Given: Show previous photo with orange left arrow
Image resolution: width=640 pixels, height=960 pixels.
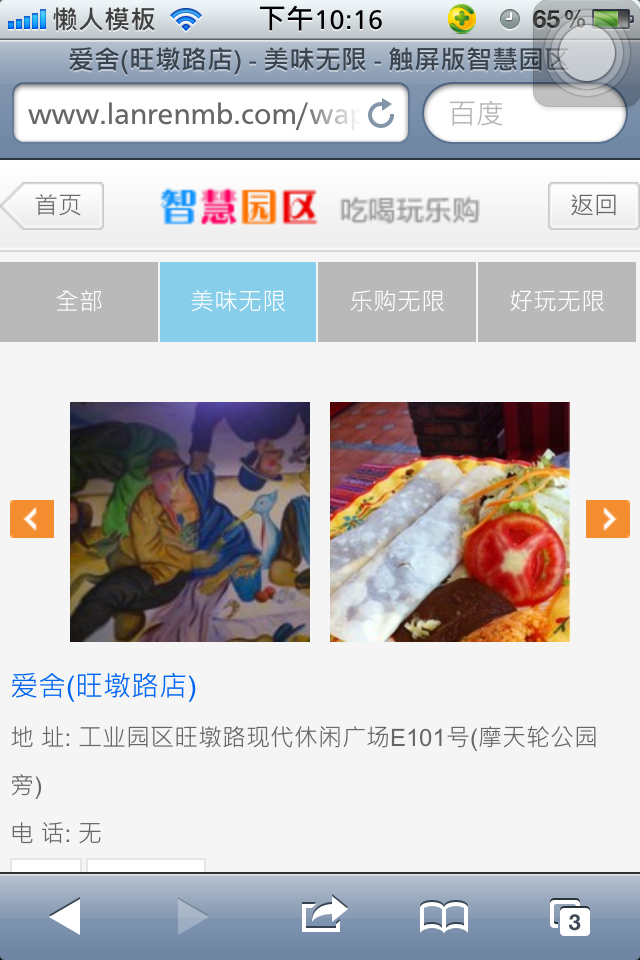Looking at the screenshot, I should [31, 519].
